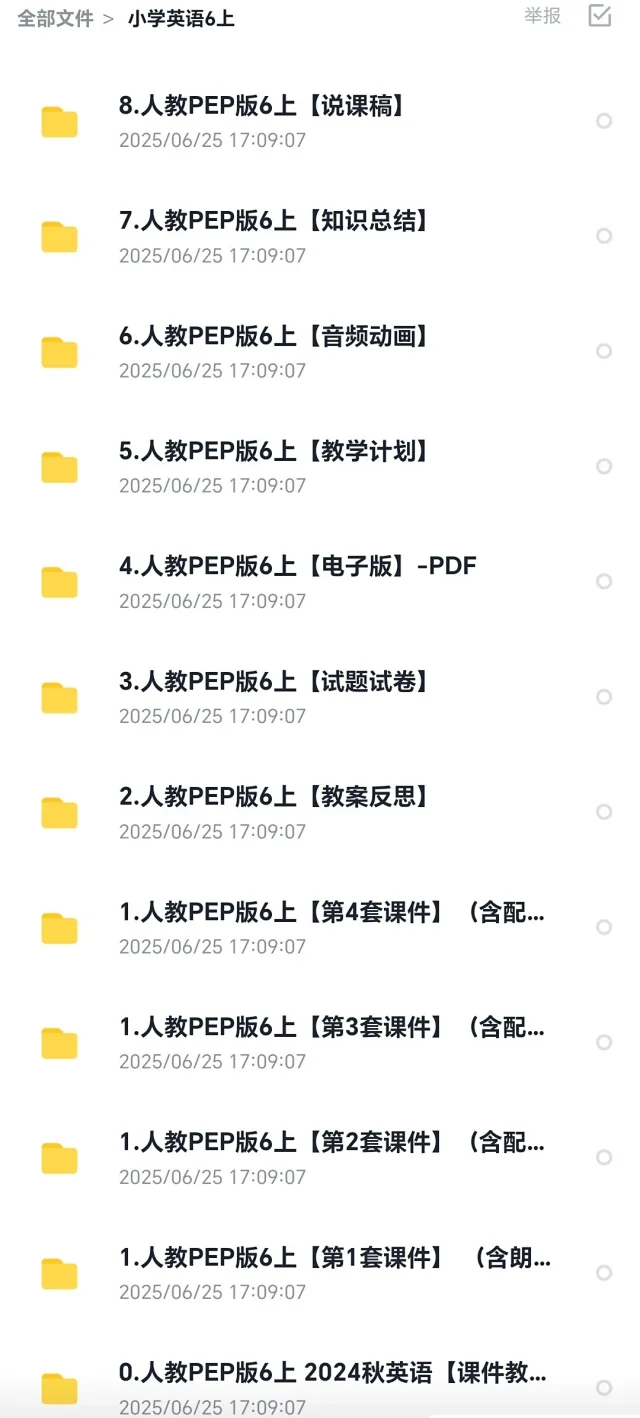Open folder 0.人教PEP版6上 2024秋英语

click(x=320, y=1388)
